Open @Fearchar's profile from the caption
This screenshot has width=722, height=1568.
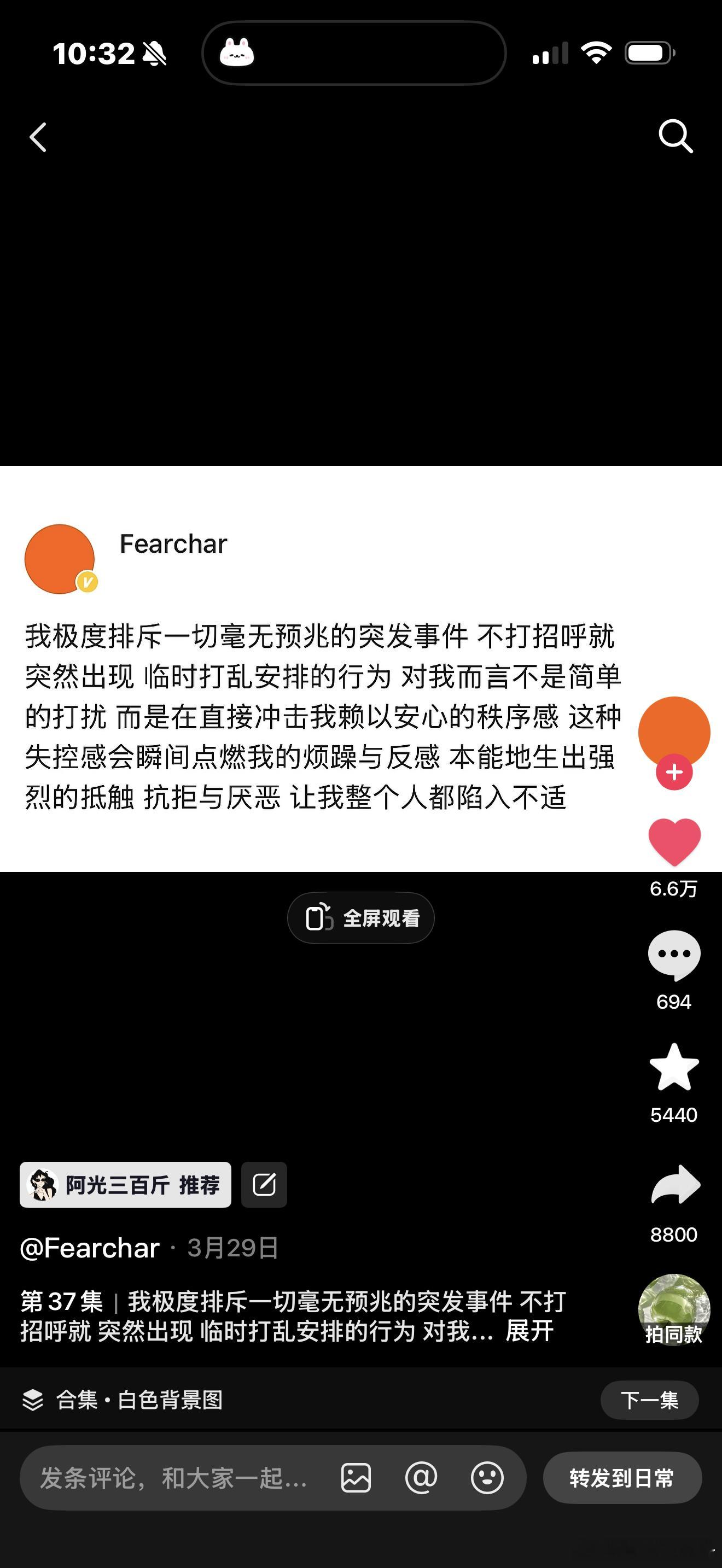(x=90, y=1247)
